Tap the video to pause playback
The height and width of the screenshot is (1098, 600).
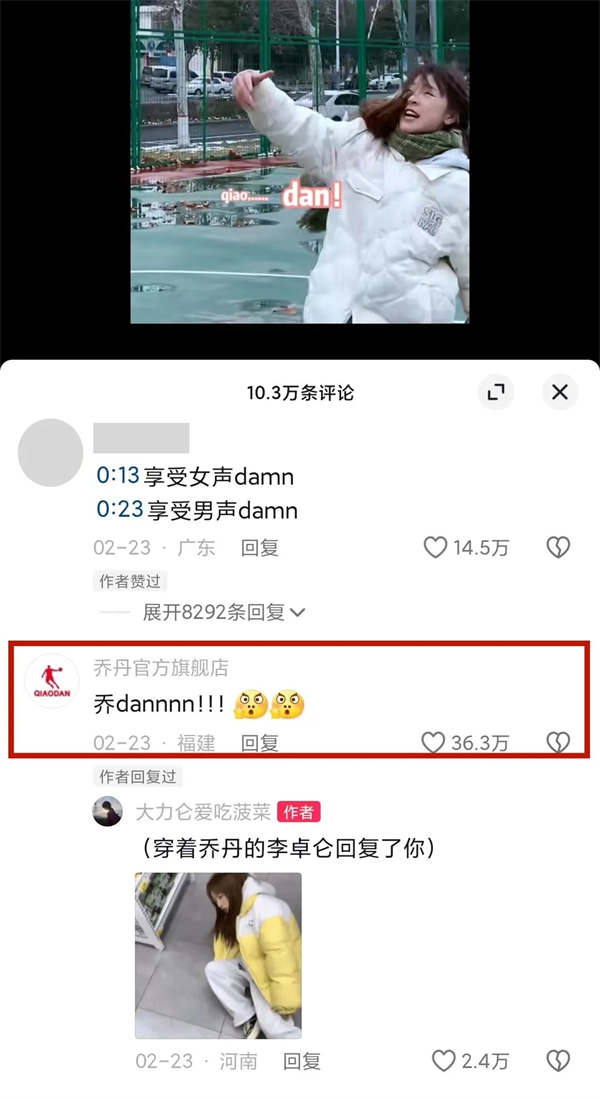coord(300,160)
